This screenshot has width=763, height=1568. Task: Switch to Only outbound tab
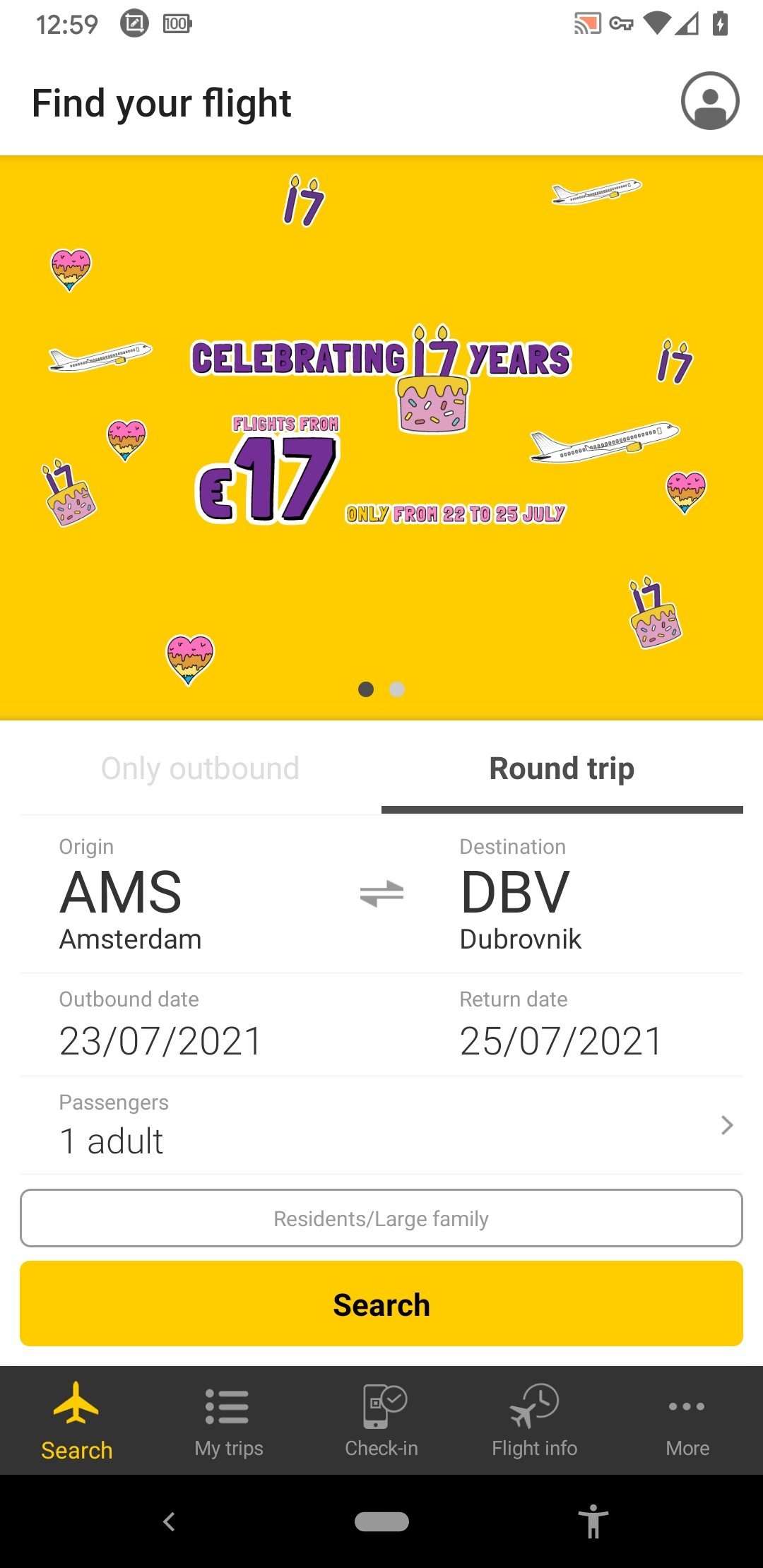click(201, 768)
